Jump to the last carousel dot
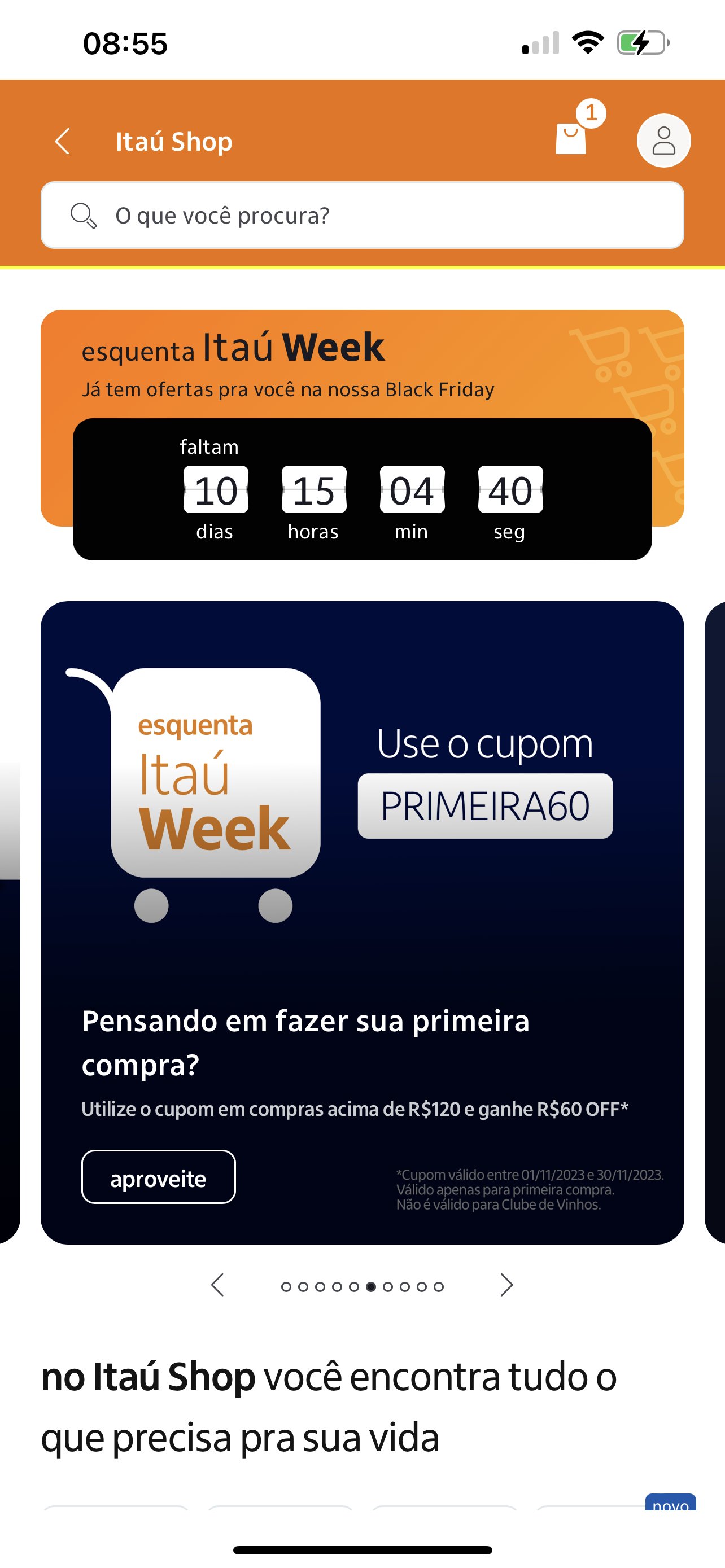Image resolution: width=725 pixels, height=1568 pixels. click(438, 1286)
